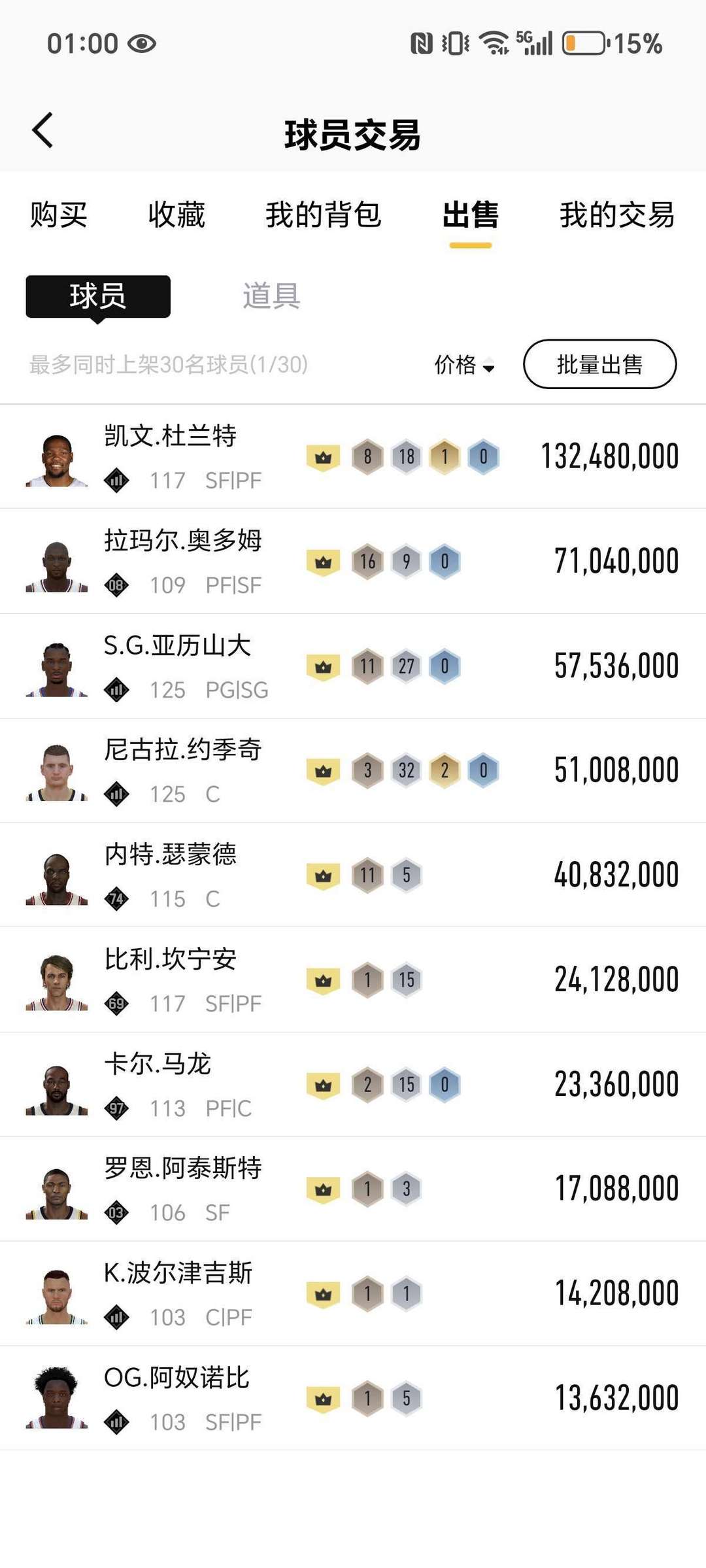The width and height of the screenshot is (706, 1568).
Task: Open the 我的背包 tab
Action: pos(324,215)
